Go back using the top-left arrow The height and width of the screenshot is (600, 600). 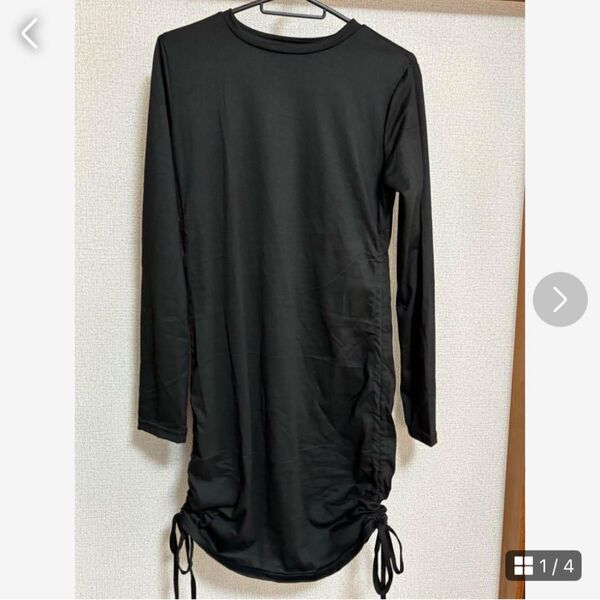pos(29,34)
